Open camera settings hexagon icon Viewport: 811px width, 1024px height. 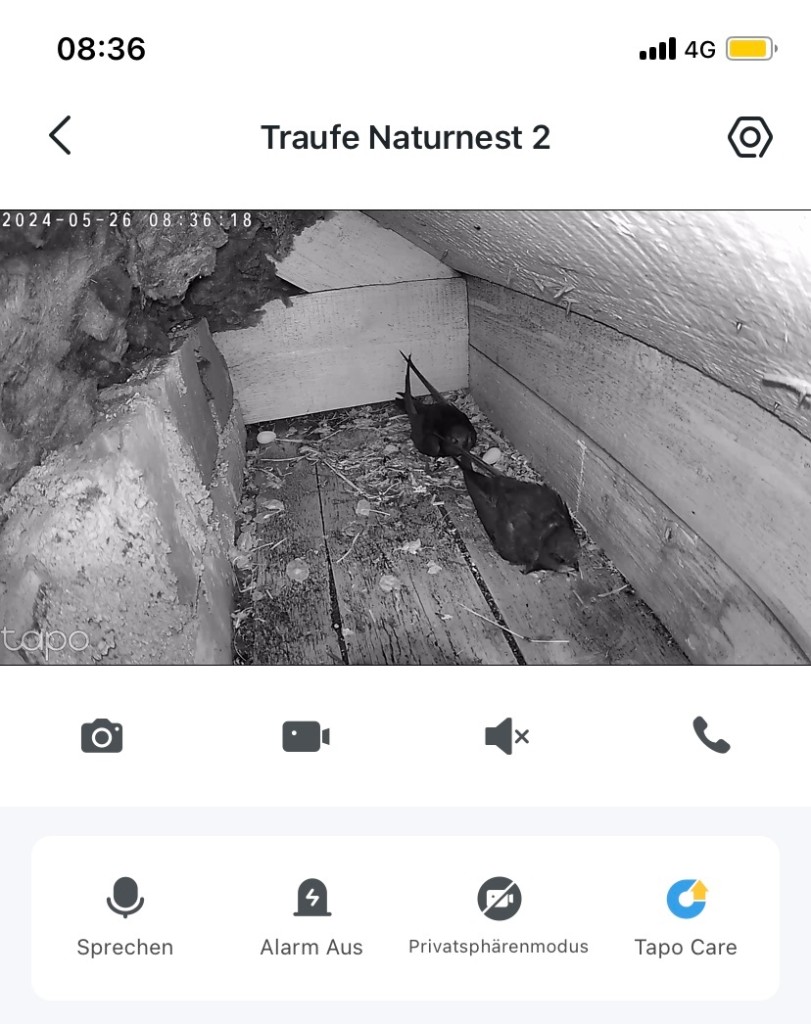(x=749, y=137)
